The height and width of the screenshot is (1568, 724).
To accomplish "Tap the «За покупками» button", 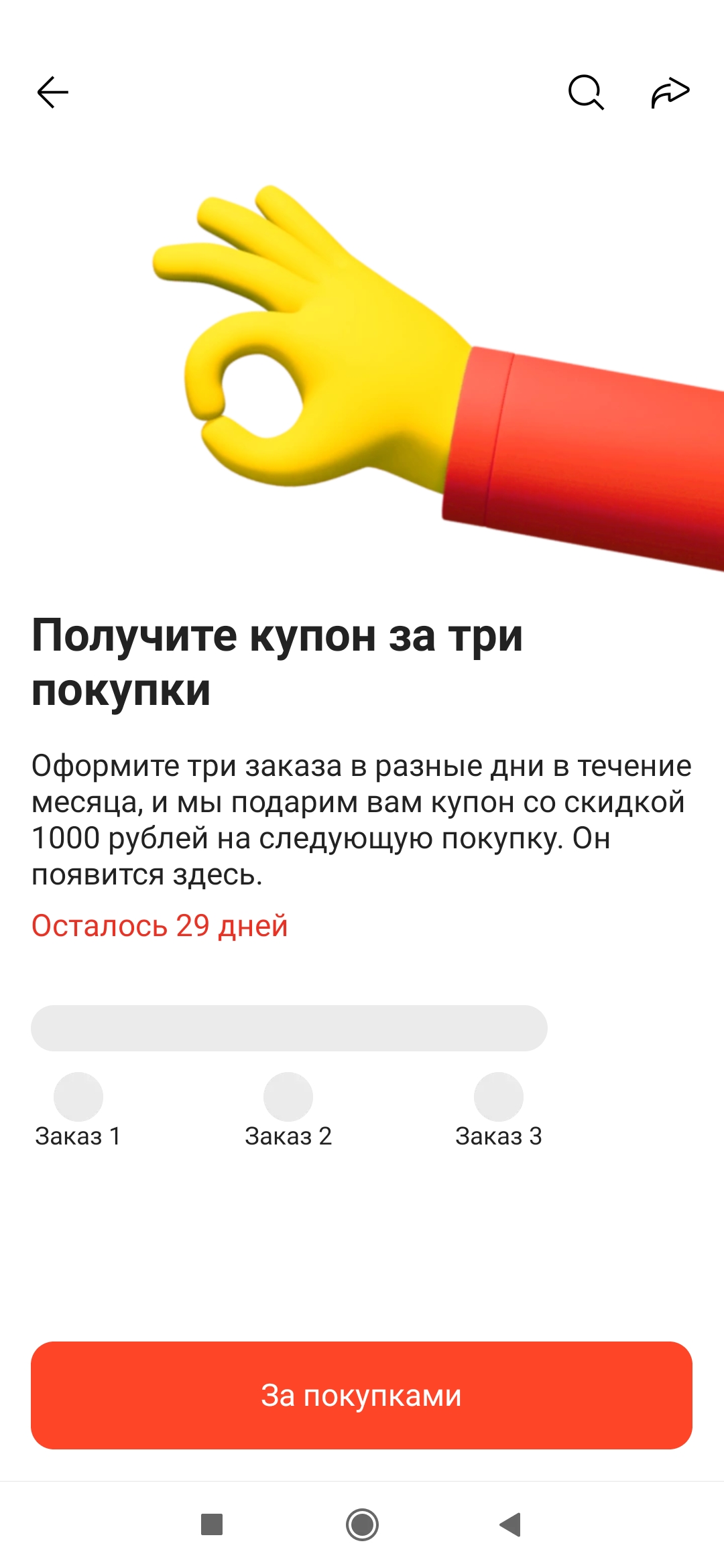I will tap(361, 1395).
